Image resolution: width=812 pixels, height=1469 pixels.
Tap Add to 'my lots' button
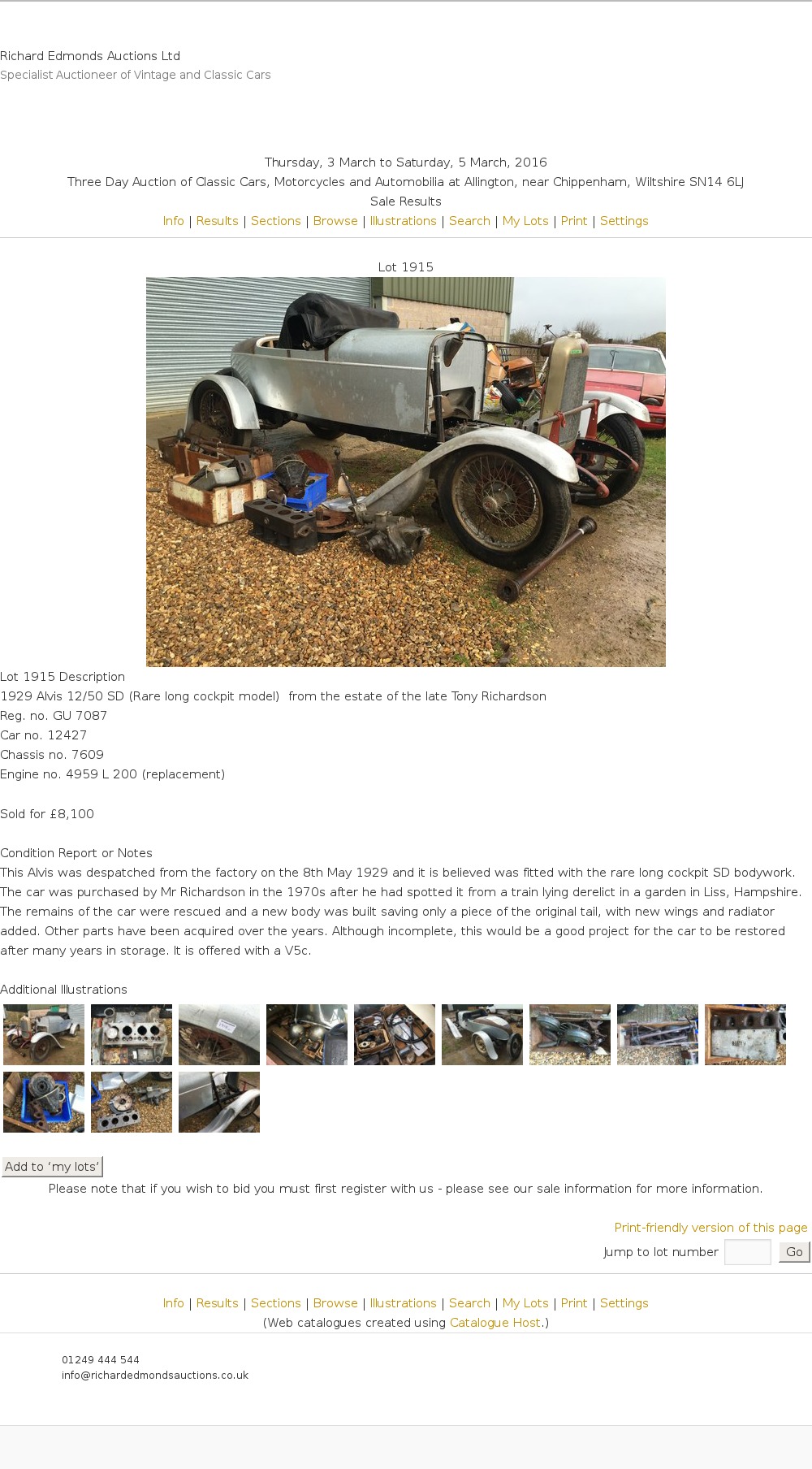[52, 1167]
